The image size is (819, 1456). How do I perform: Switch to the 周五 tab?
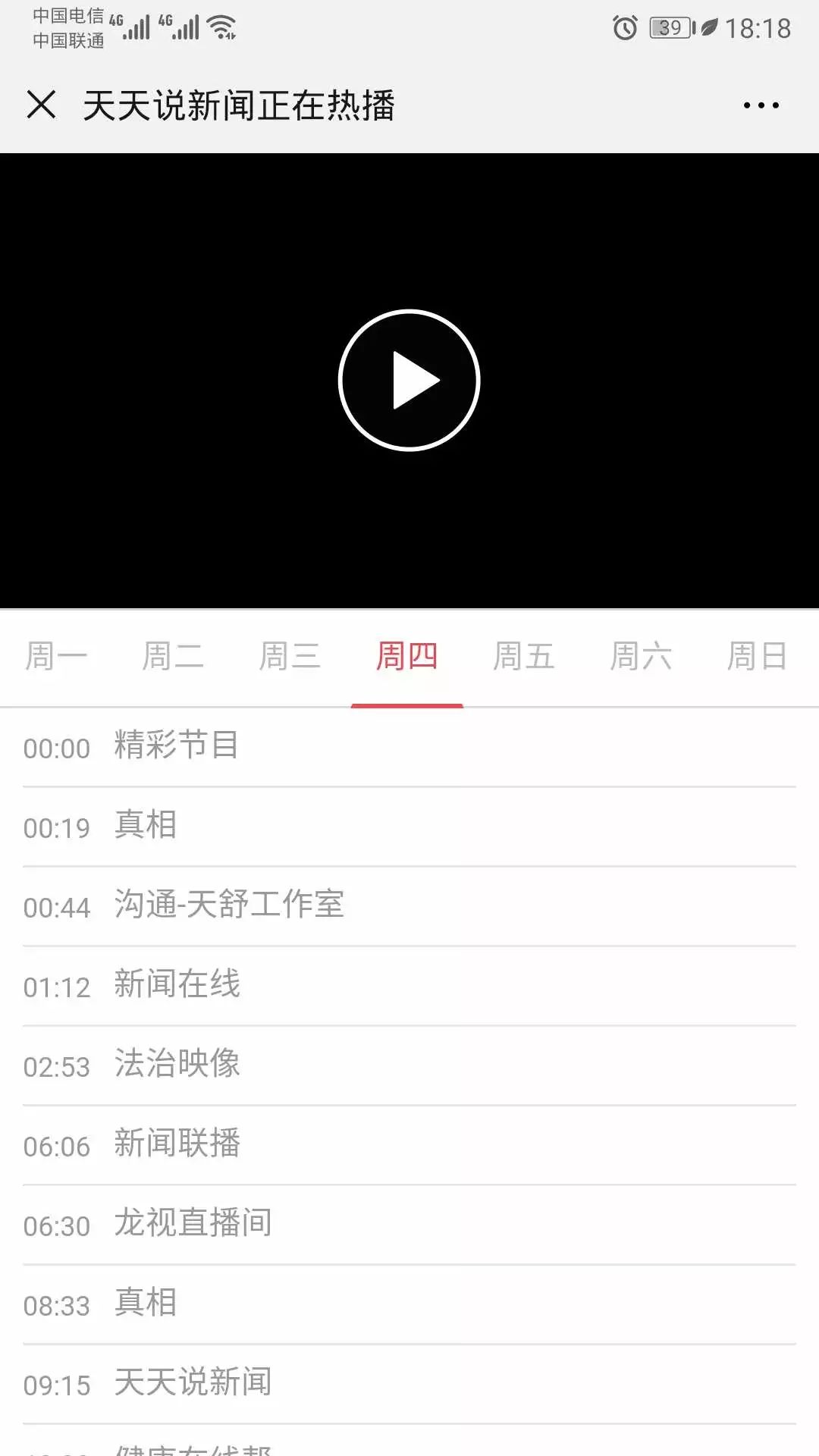(524, 657)
